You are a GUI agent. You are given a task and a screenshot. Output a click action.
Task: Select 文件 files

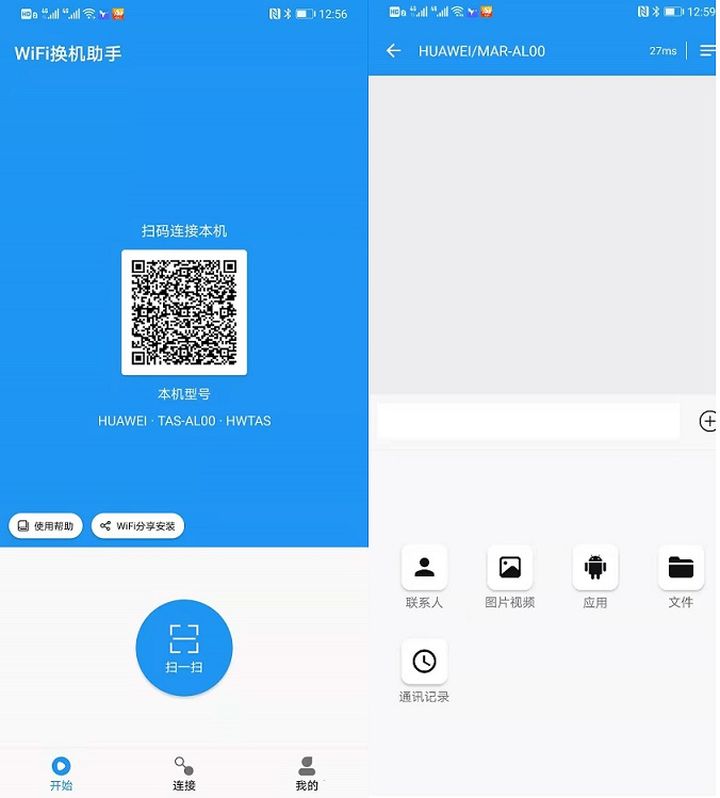(x=681, y=568)
